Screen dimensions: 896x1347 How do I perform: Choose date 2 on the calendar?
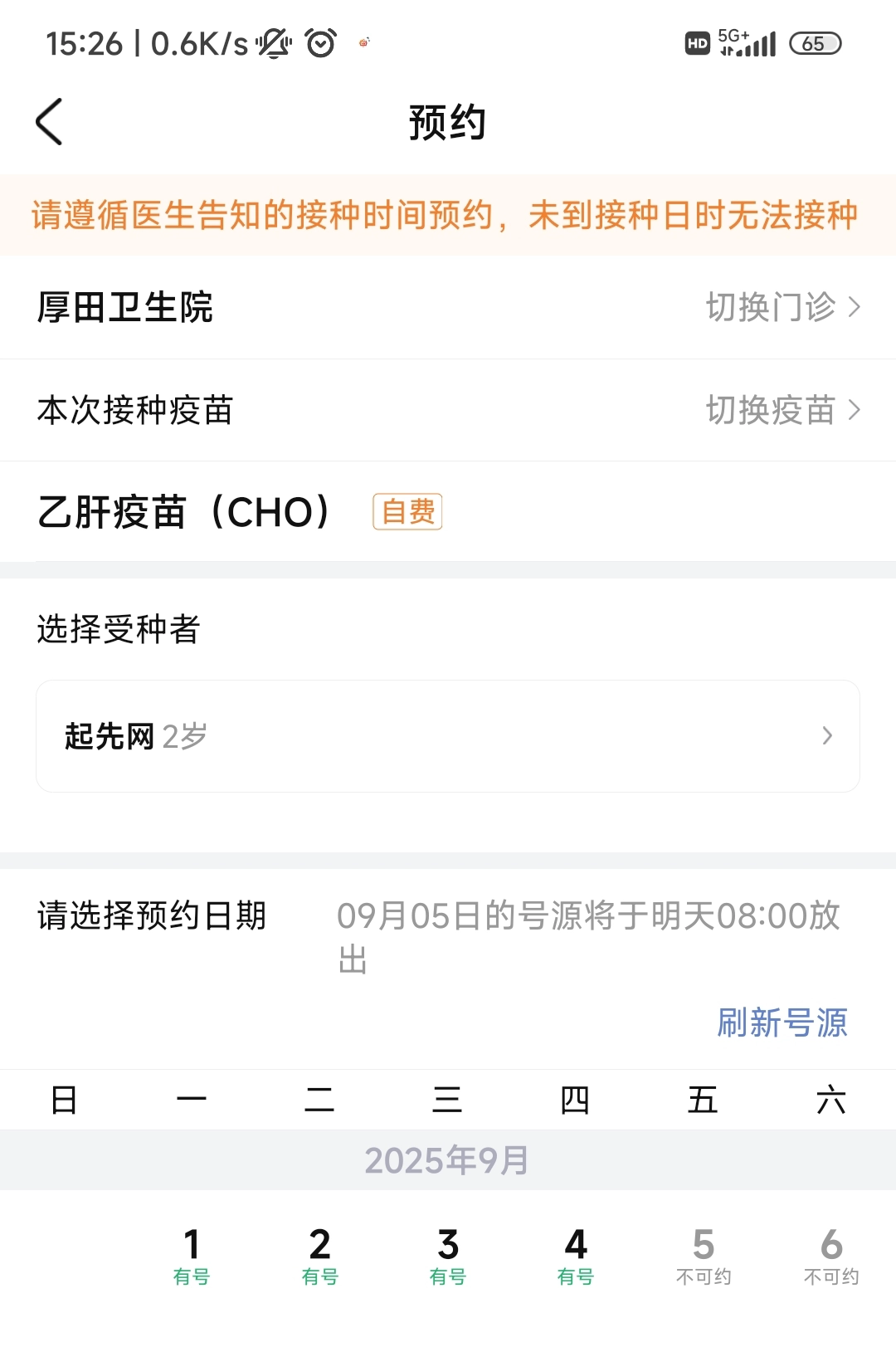pos(320,1255)
